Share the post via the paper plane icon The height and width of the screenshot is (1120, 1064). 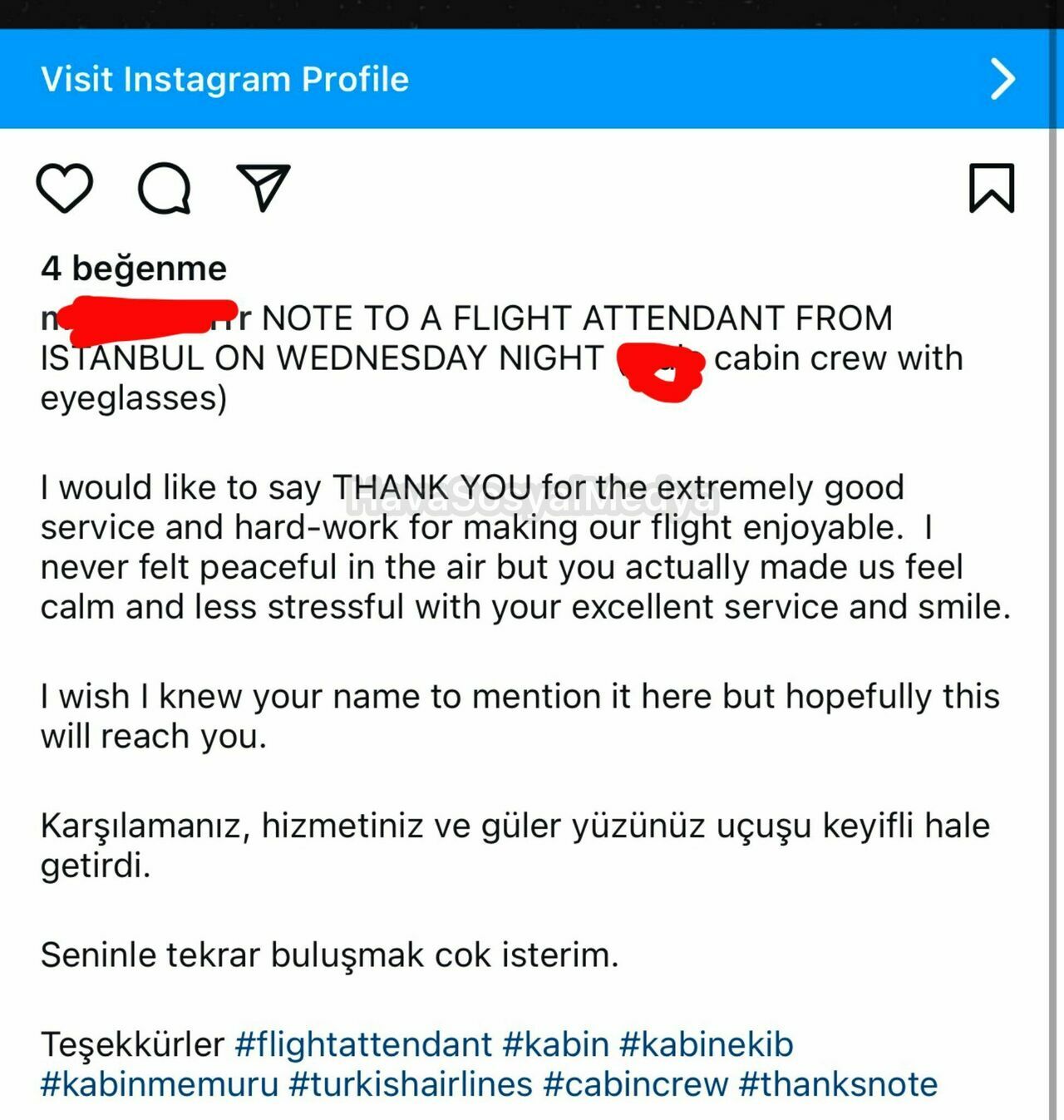(x=264, y=187)
